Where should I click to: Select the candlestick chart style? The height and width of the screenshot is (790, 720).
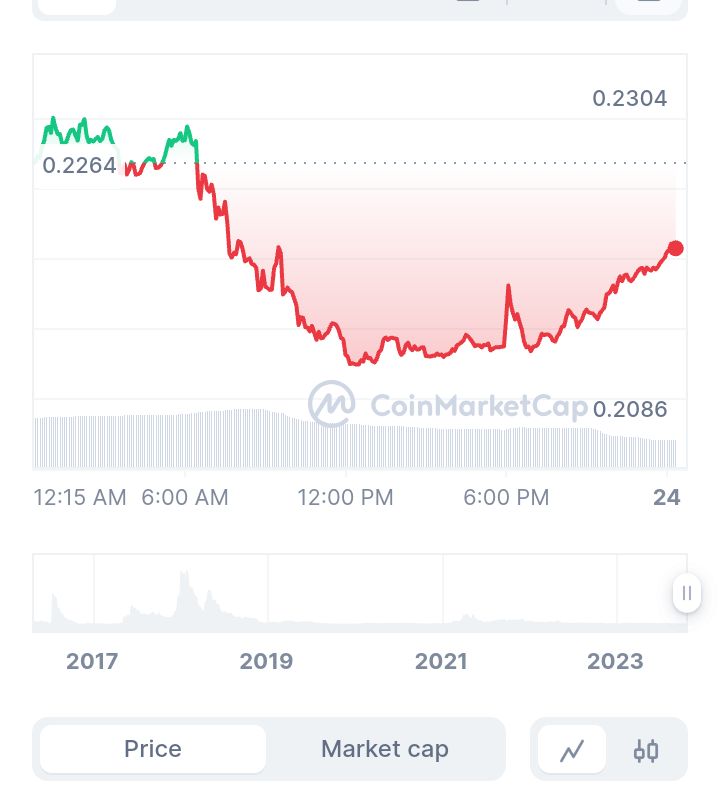point(646,750)
